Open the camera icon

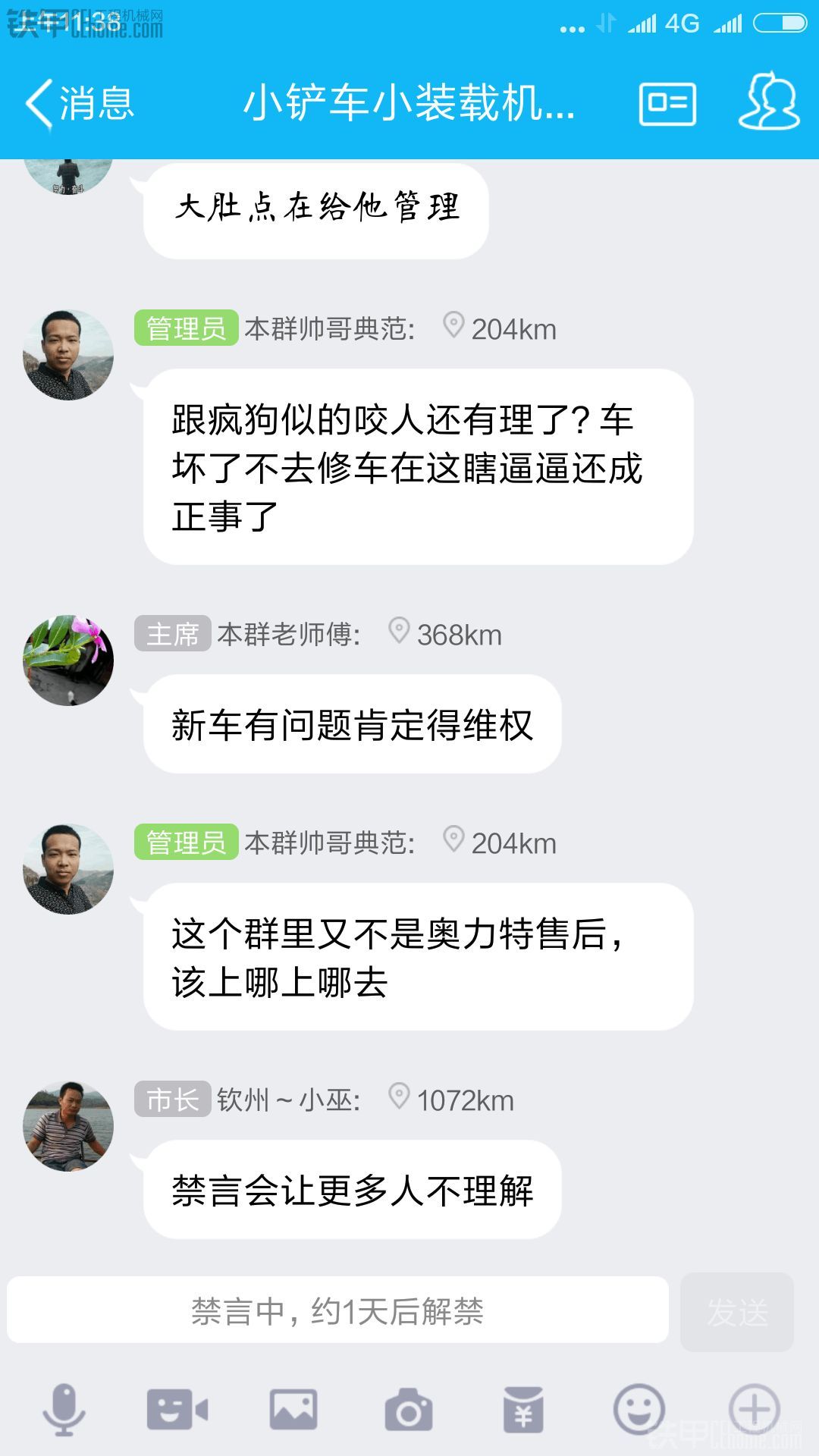409,1410
